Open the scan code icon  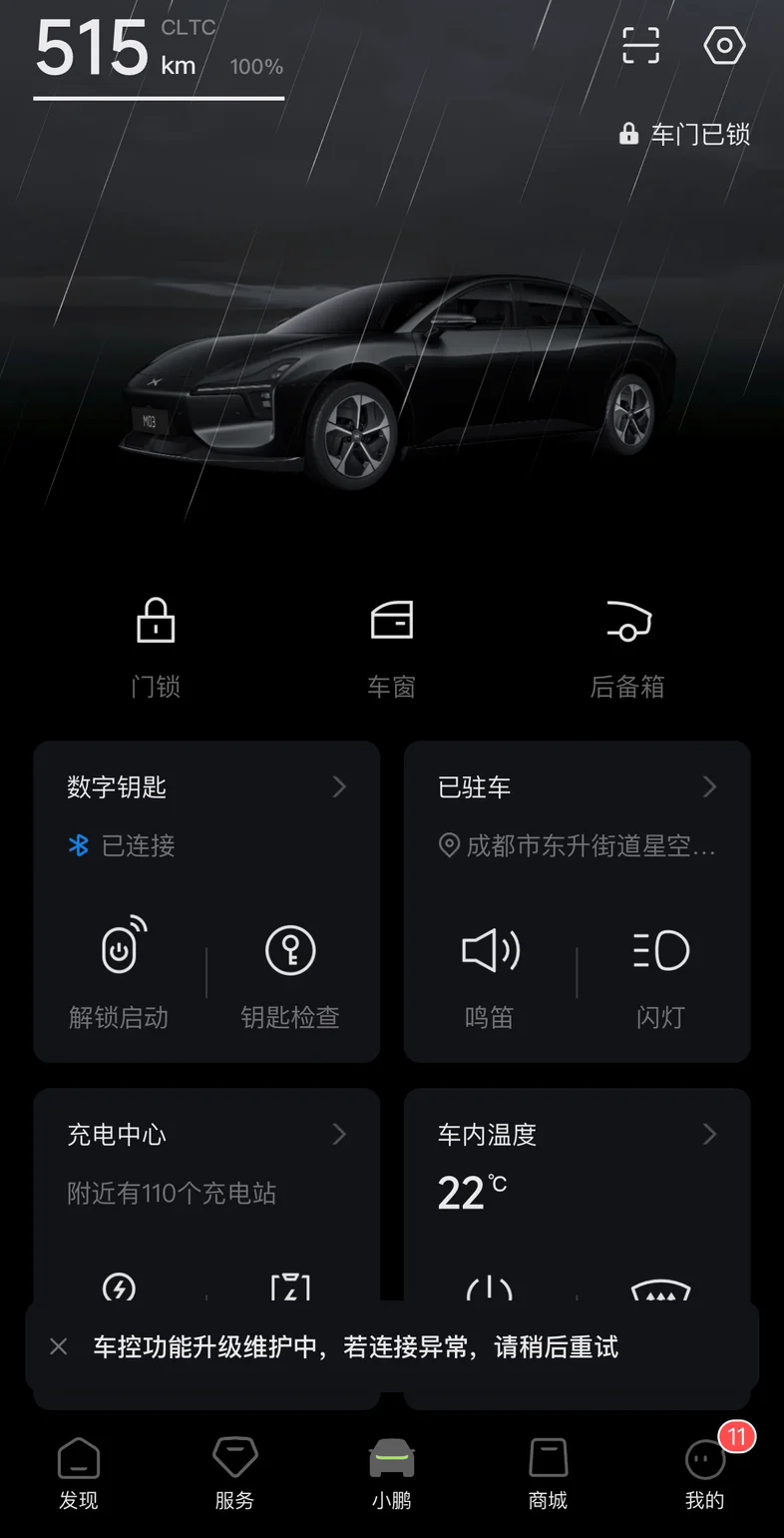640,46
